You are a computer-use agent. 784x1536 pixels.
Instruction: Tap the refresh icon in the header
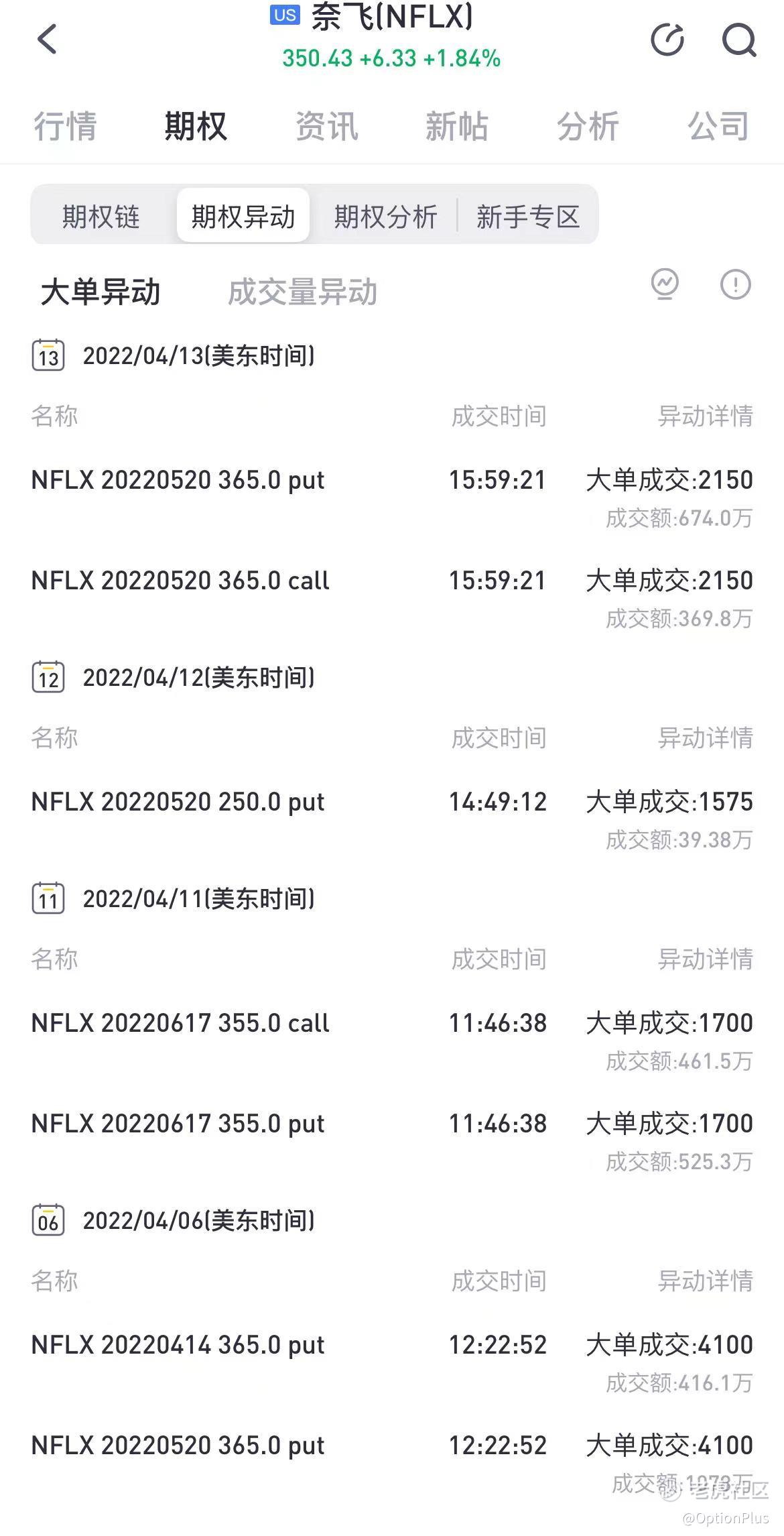[667, 39]
